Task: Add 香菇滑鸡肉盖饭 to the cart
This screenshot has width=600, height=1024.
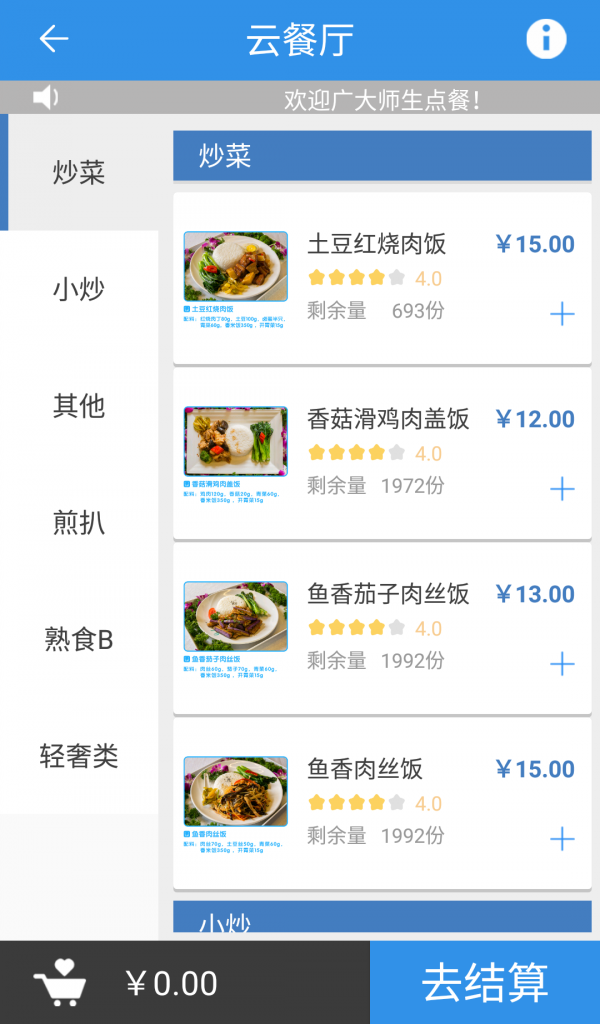Action: tap(562, 489)
